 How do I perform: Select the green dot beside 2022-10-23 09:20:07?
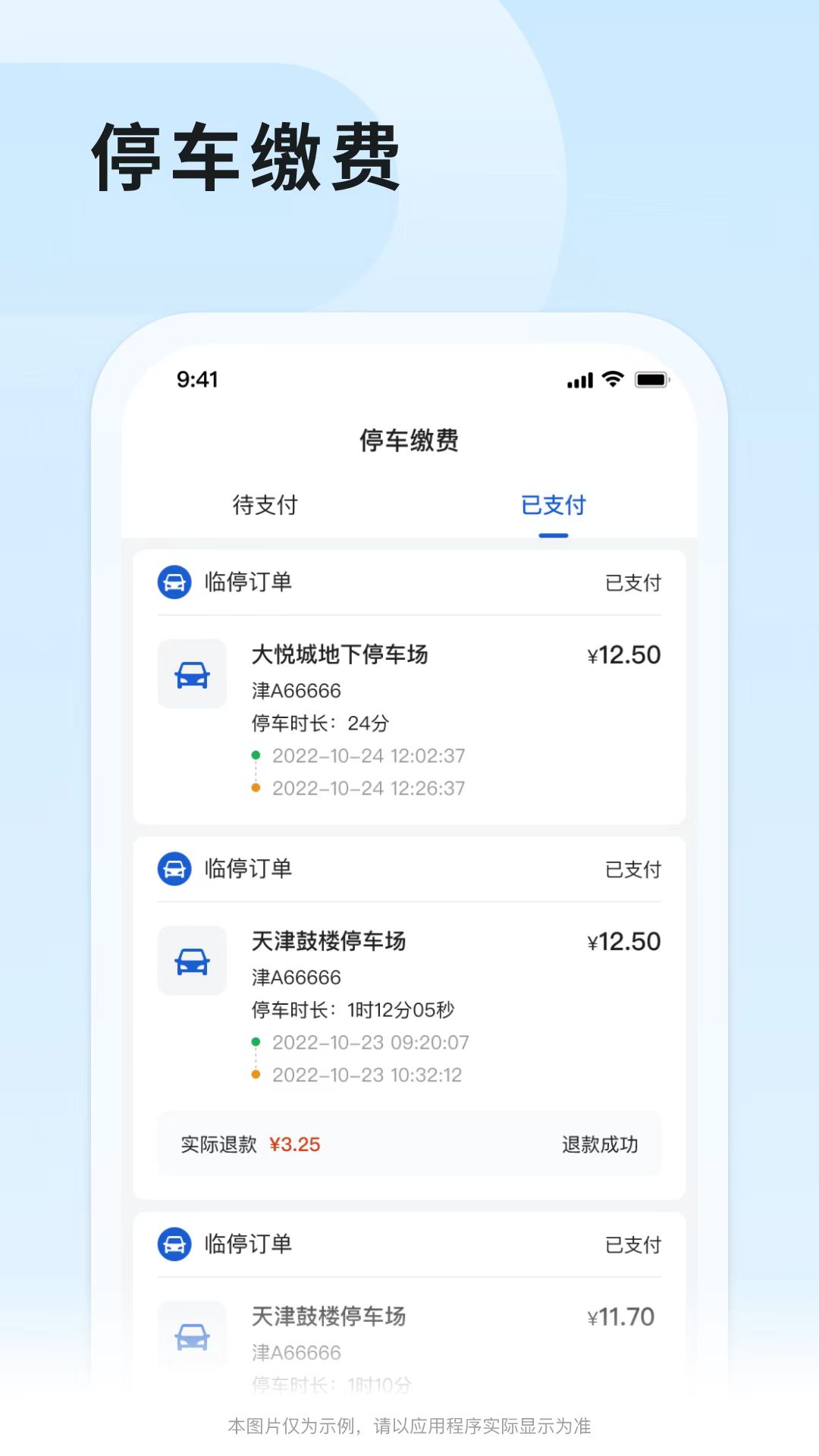click(x=256, y=1042)
